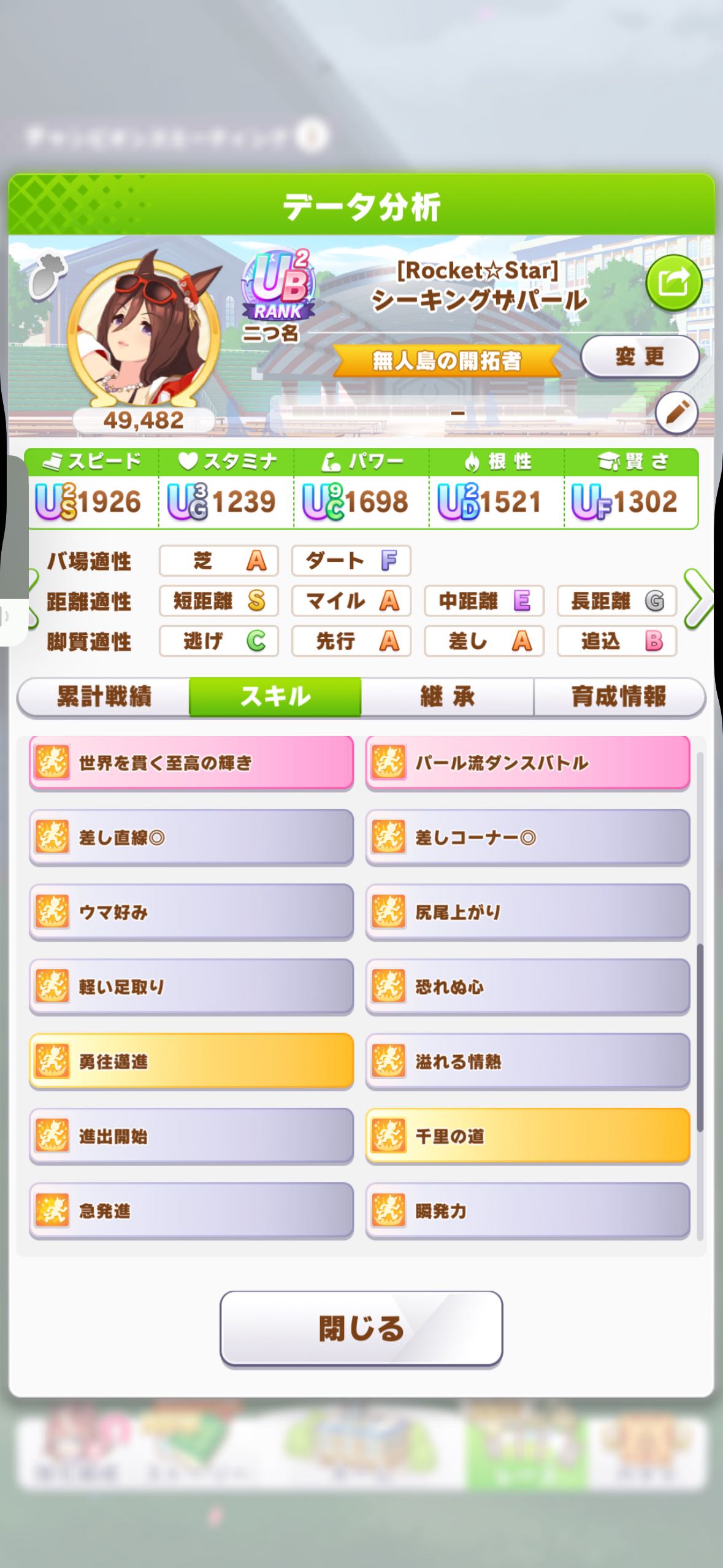Edit the comment with the pencil icon
The image size is (723, 1568).
pyautogui.click(x=676, y=414)
